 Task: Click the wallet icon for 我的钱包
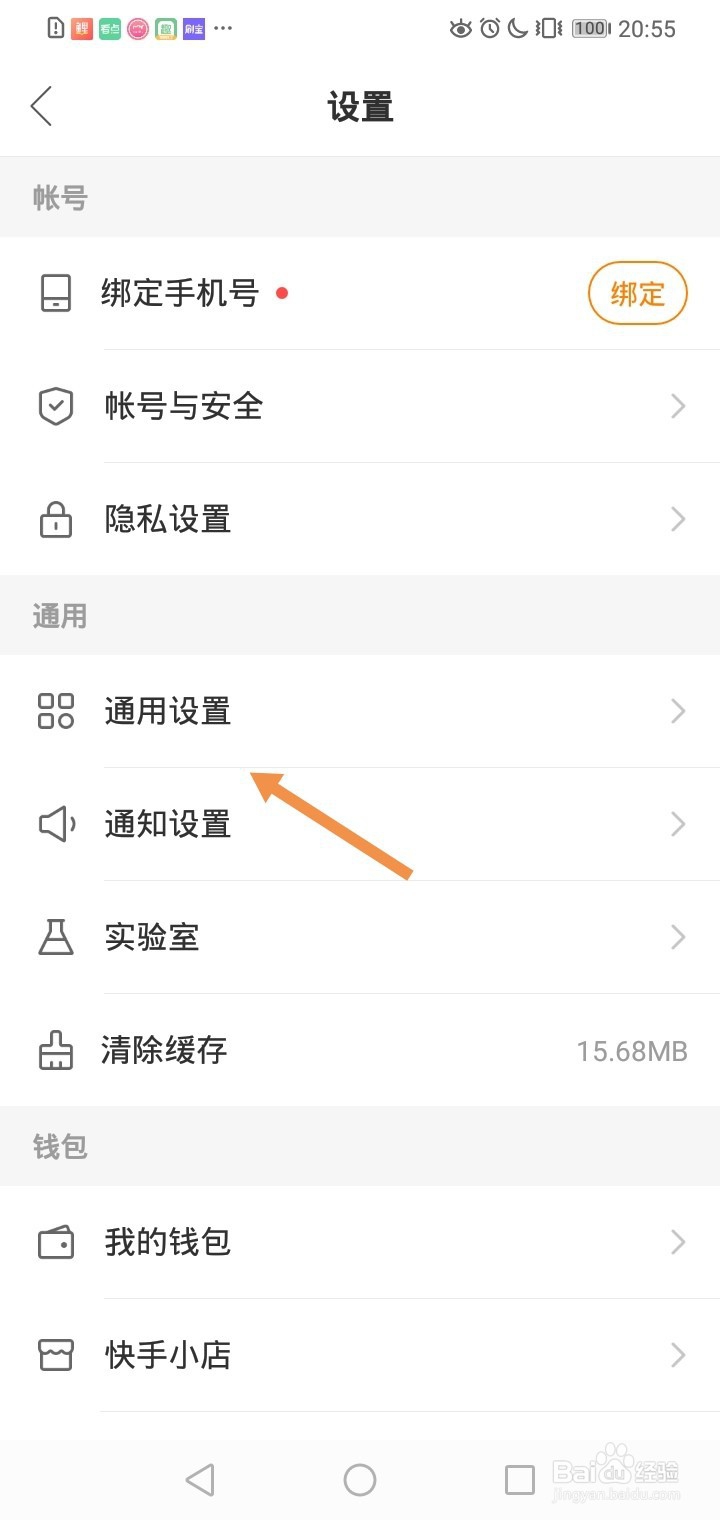(56, 1242)
